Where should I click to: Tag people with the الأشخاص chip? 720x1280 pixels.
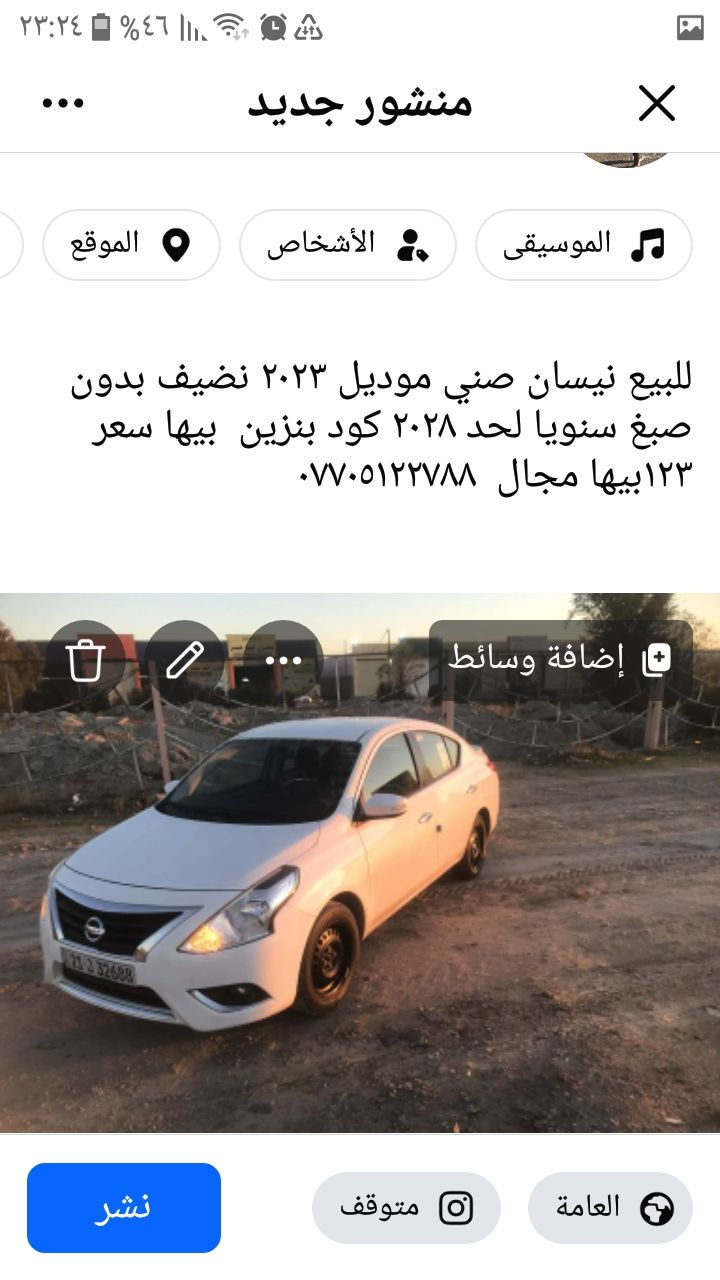click(x=347, y=245)
